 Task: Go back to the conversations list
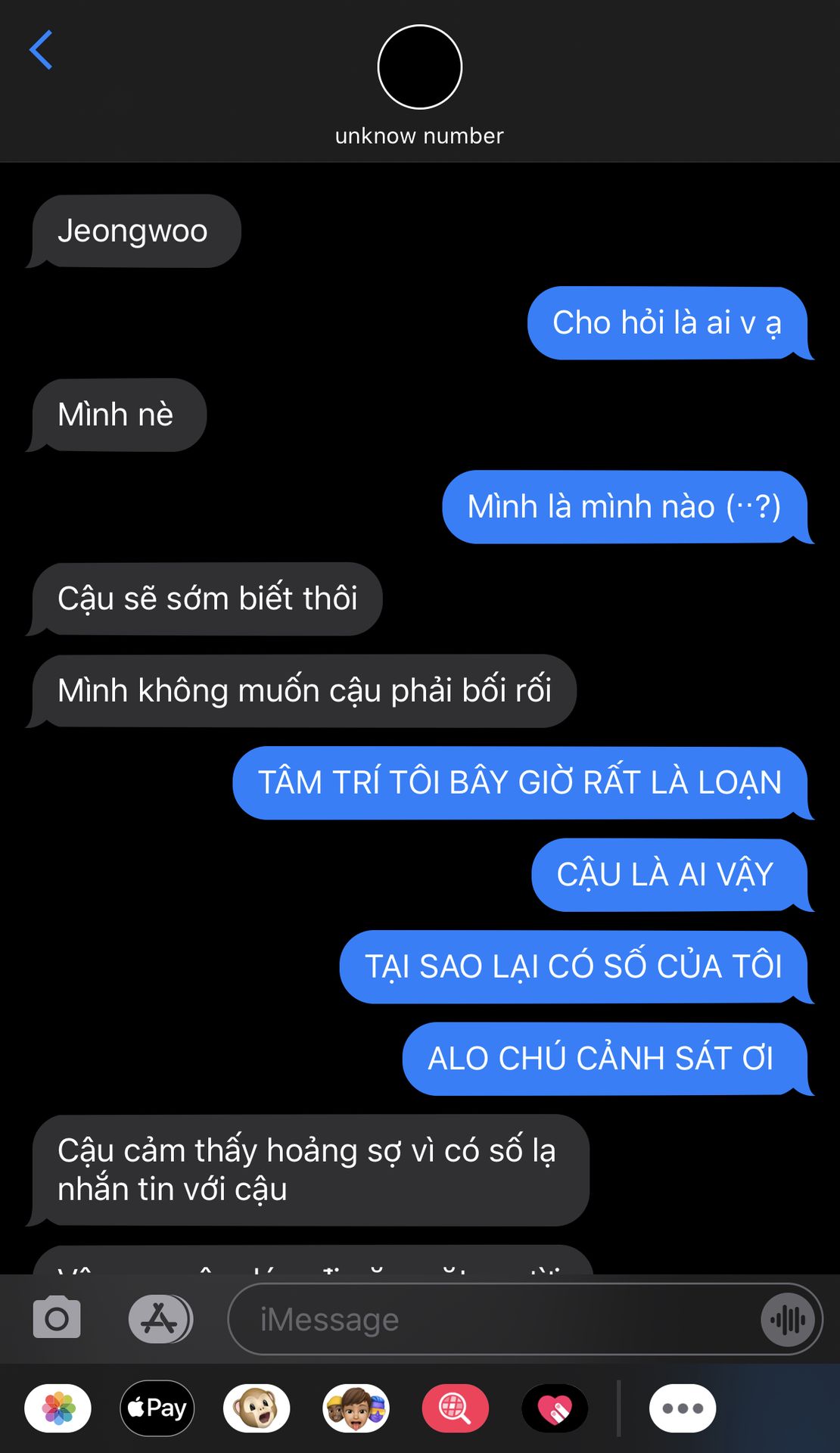coord(41,50)
